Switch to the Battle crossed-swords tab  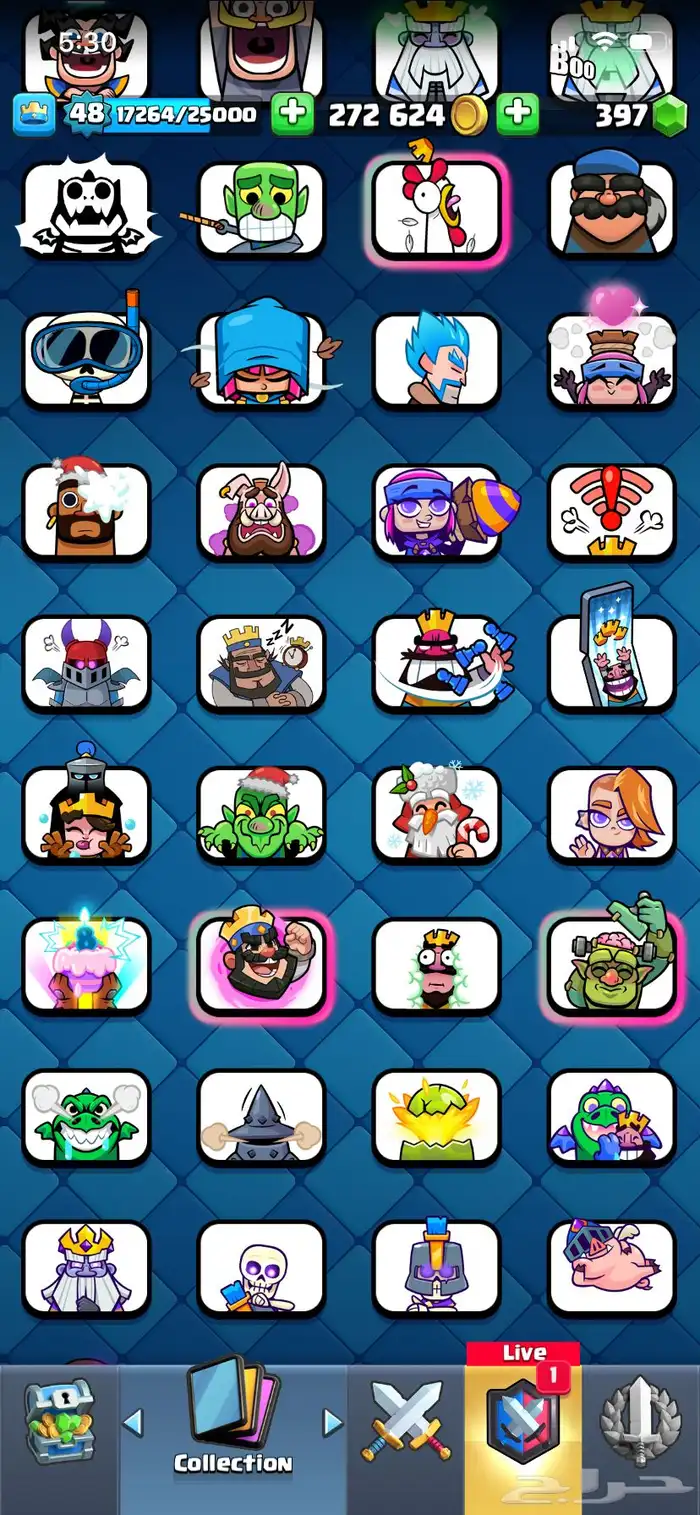(406, 1422)
